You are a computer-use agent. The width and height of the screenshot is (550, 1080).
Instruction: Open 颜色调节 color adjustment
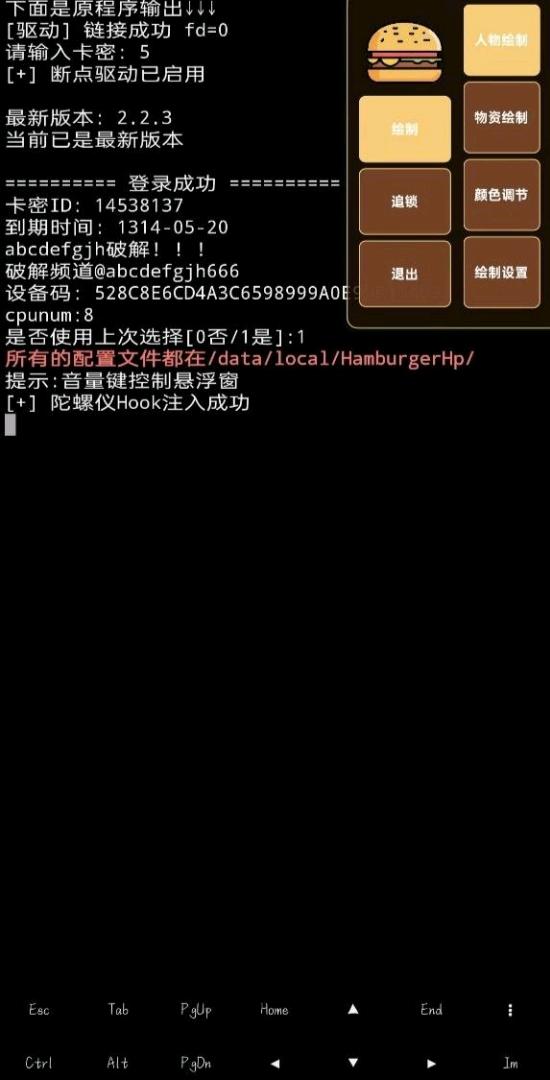(x=501, y=195)
